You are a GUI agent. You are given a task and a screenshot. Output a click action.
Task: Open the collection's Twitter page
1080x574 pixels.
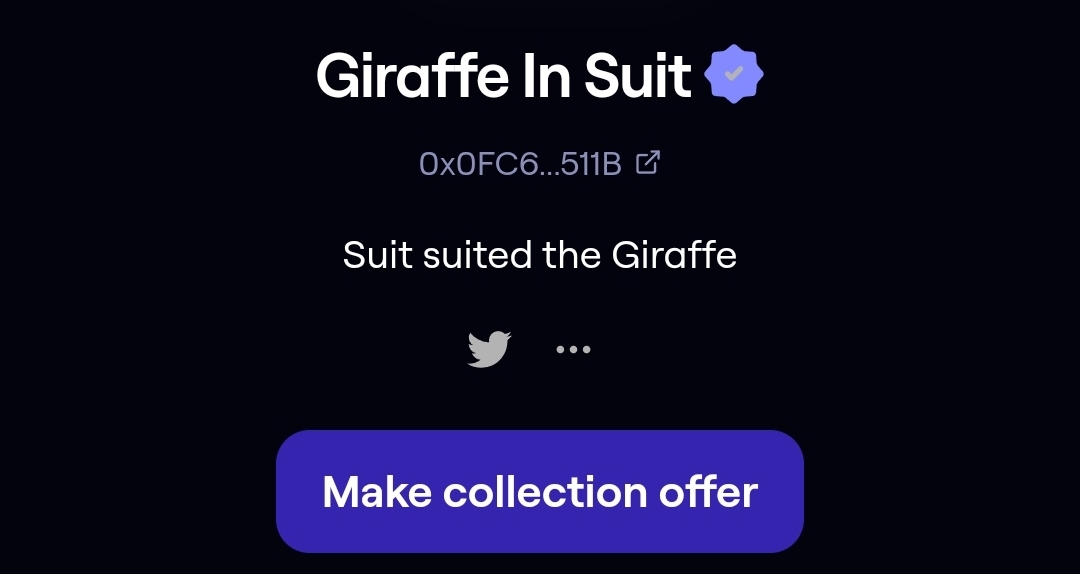489,349
